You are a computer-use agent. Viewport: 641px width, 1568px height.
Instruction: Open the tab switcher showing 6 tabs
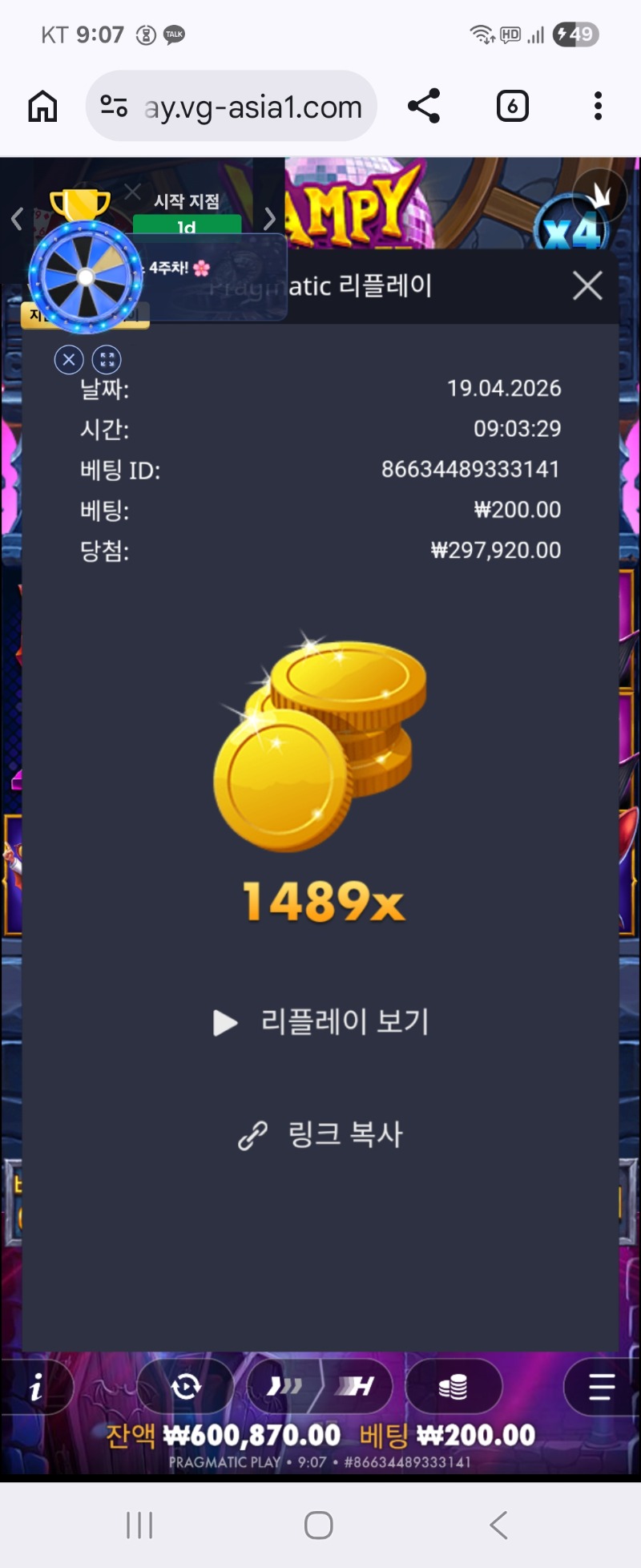(512, 107)
